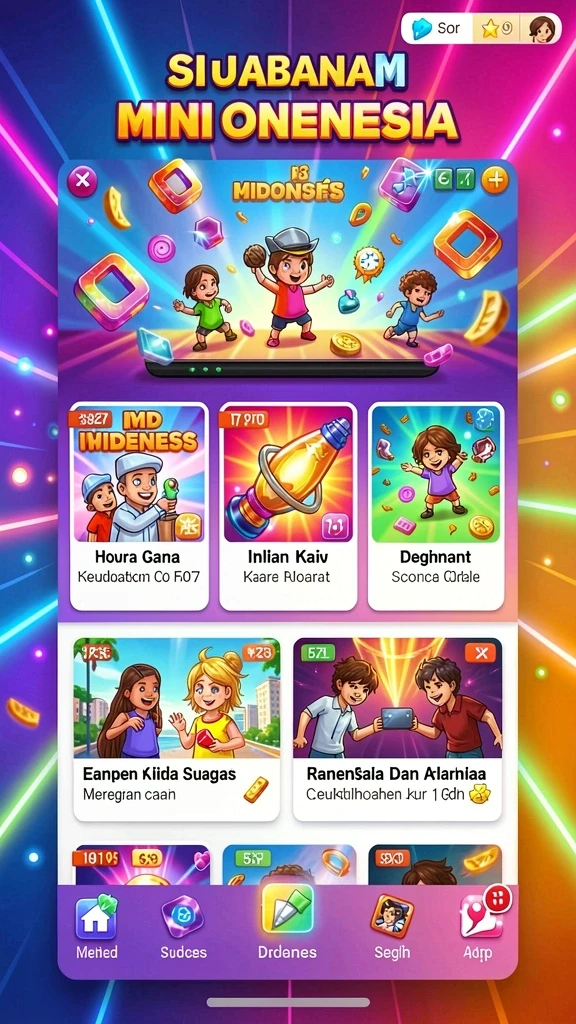The width and height of the screenshot is (576, 1024).
Task: Switch to the Sudces tab
Action: click(x=184, y=928)
